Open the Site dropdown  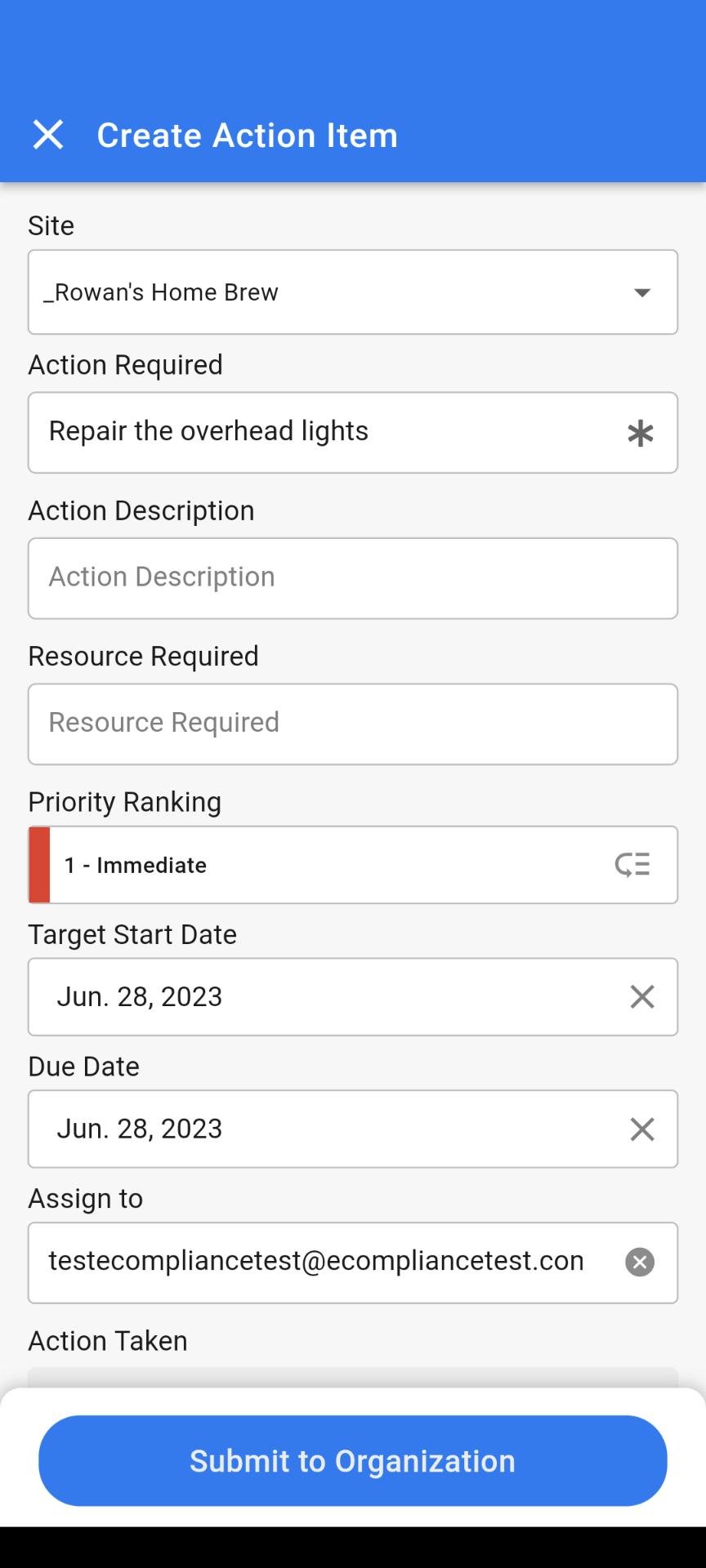(x=353, y=292)
